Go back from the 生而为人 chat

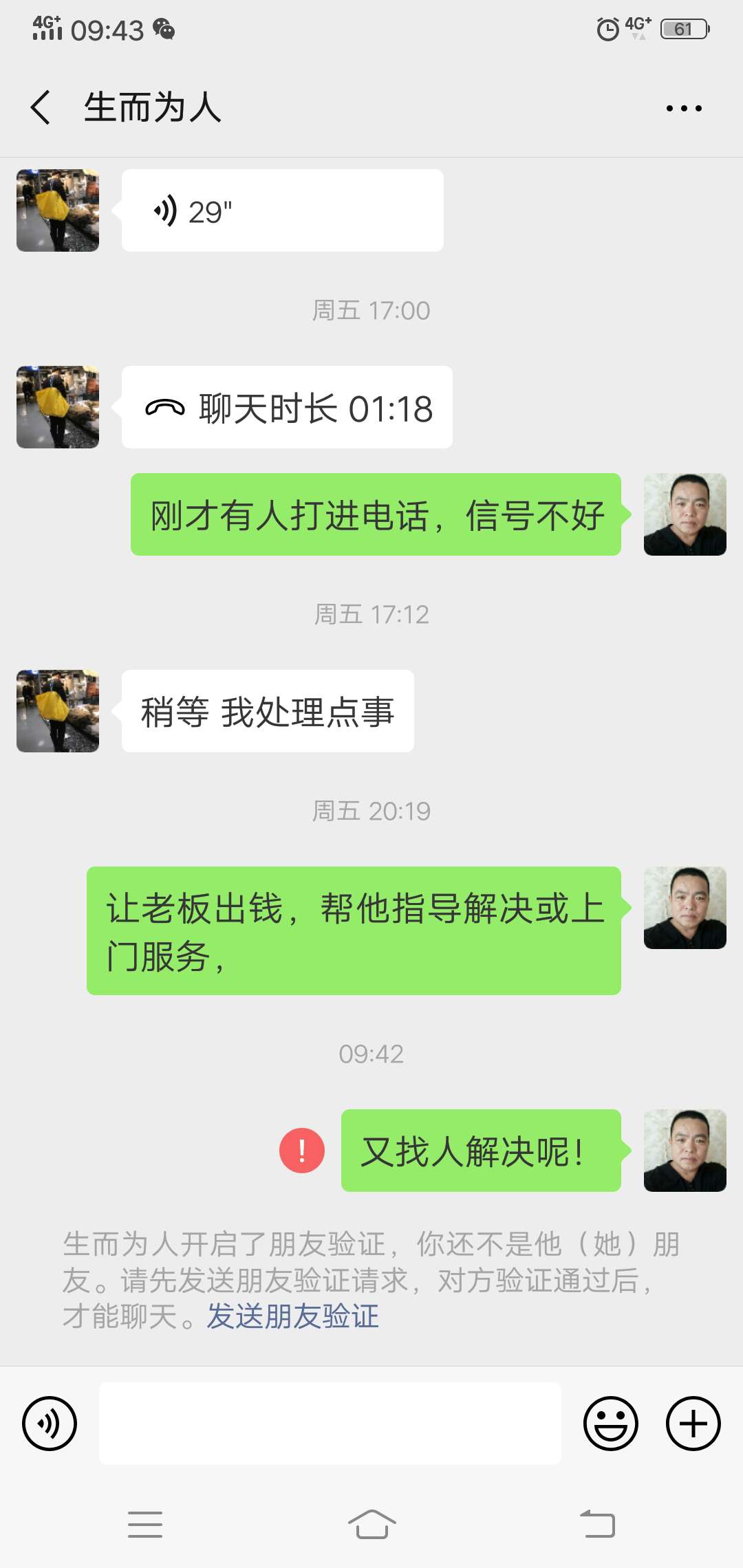pos(41,108)
